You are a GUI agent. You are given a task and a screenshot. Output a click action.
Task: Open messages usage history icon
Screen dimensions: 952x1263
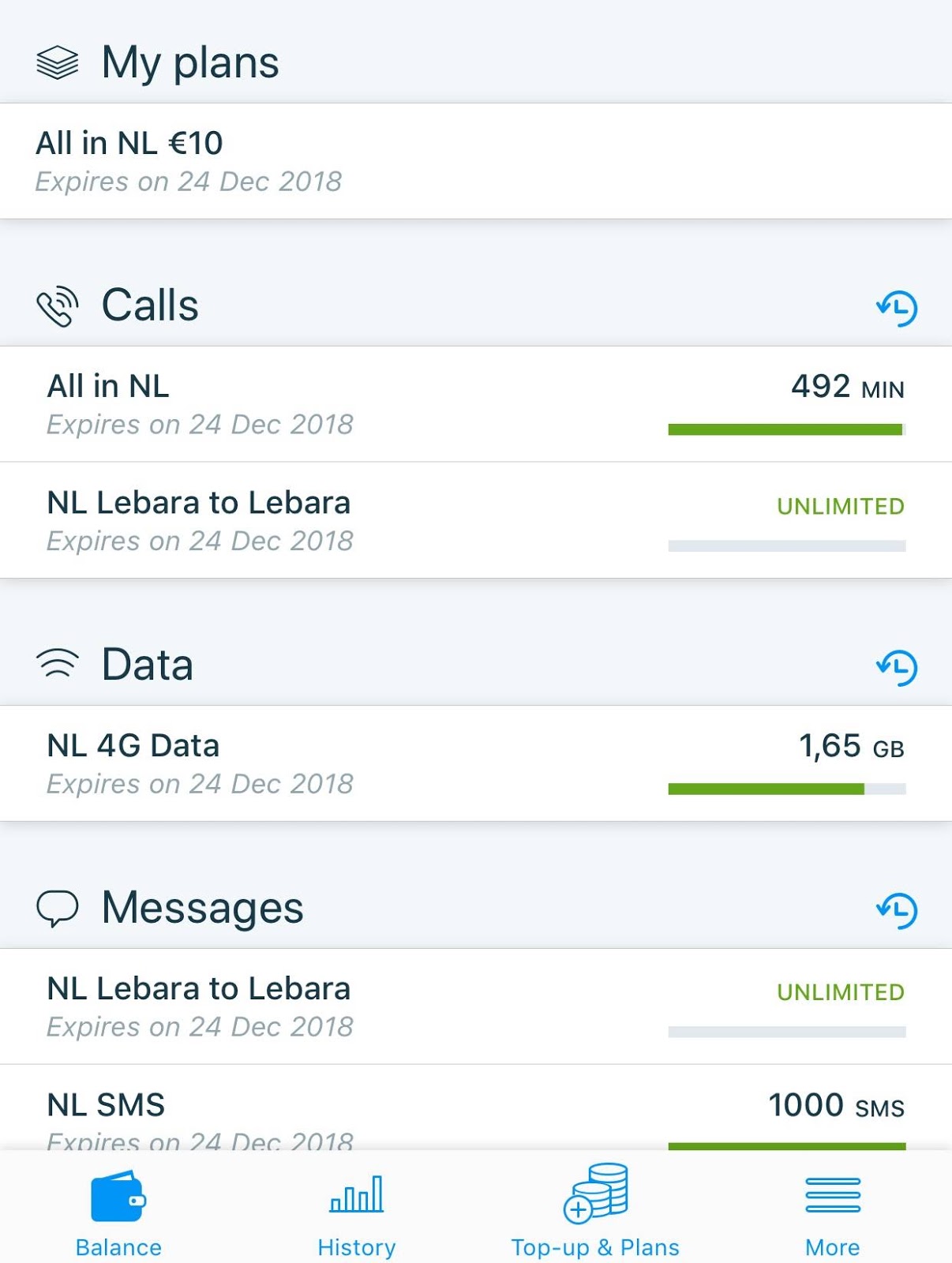(x=897, y=910)
